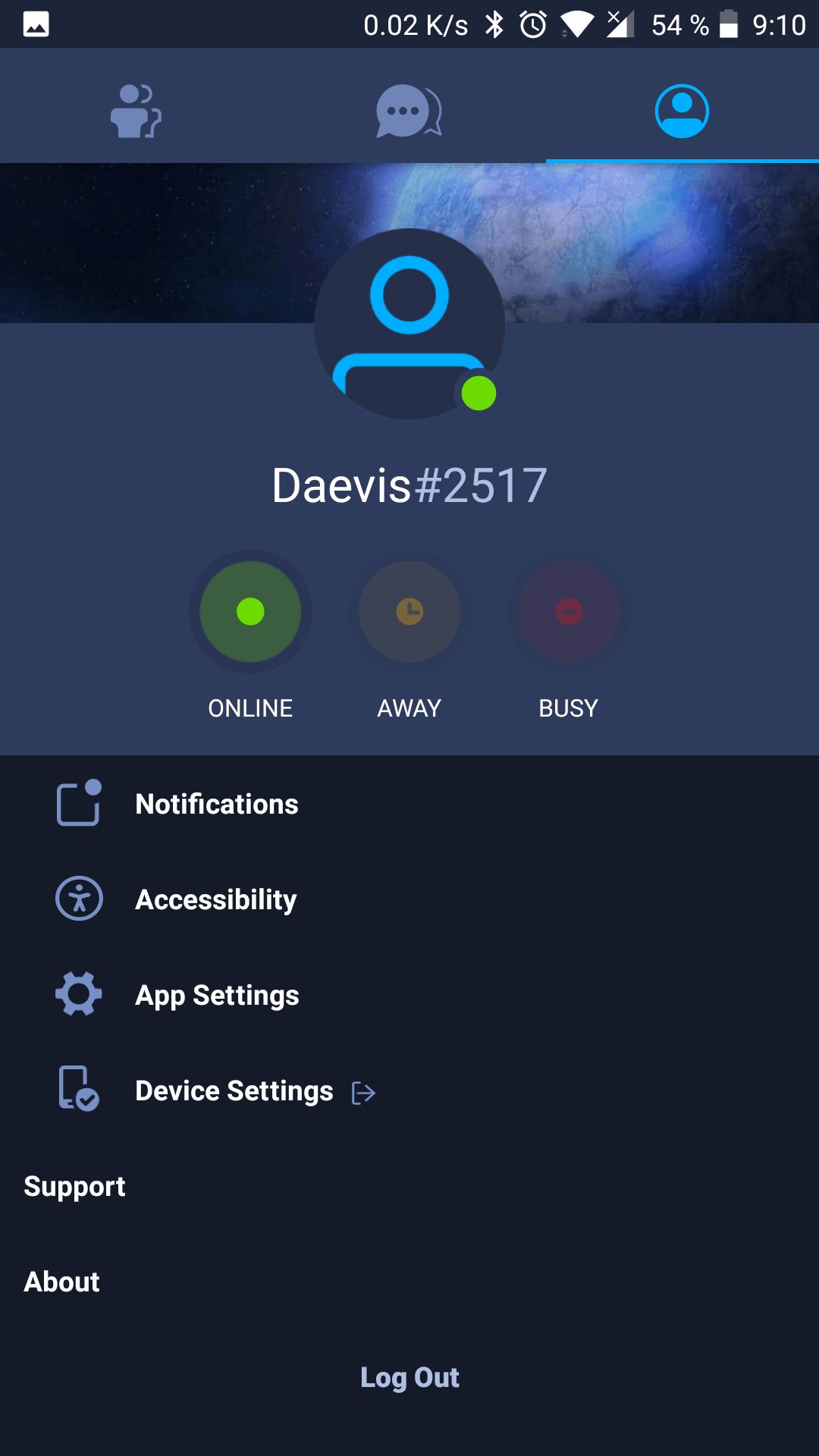This screenshot has height=1456, width=819.
Task: Open the chat conversations tab
Action: pos(409,111)
